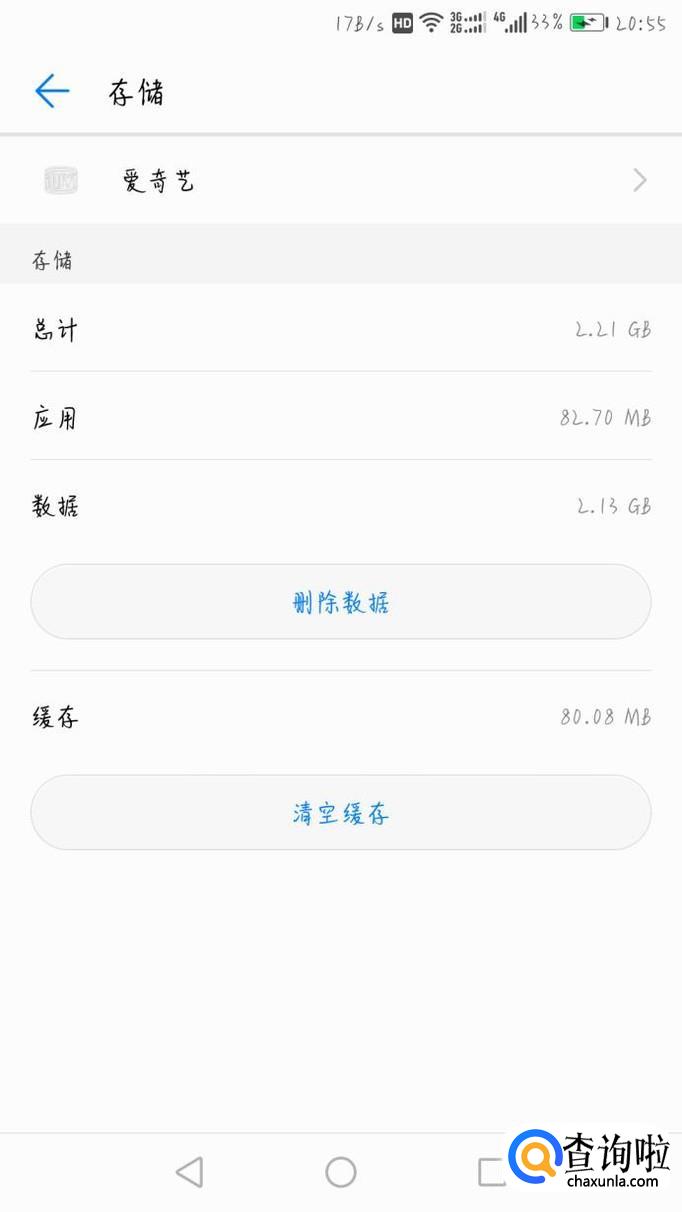
Task: Open the 爱奇艺 app row
Action: 340,181
